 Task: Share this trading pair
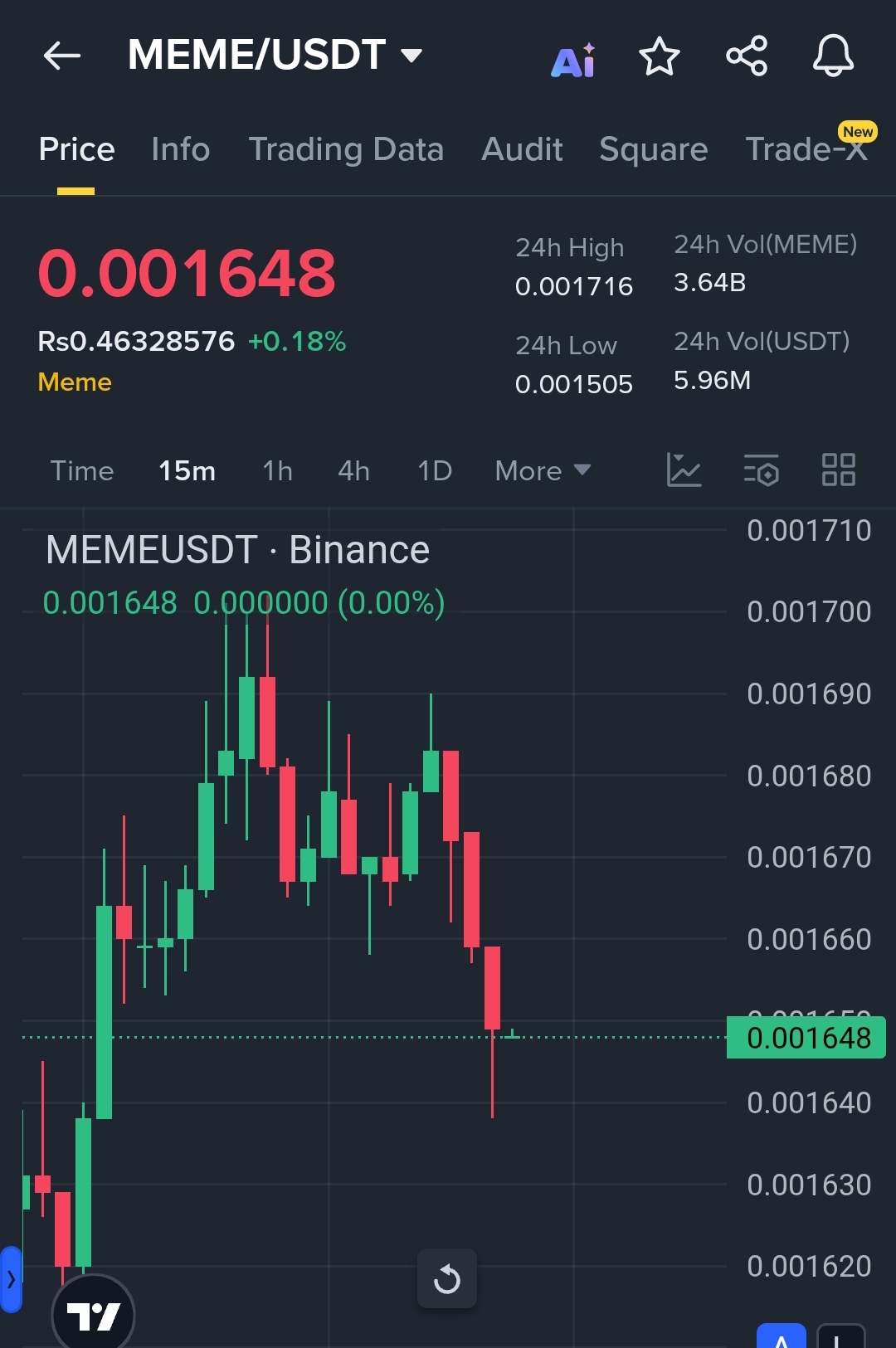pos(747,56)
